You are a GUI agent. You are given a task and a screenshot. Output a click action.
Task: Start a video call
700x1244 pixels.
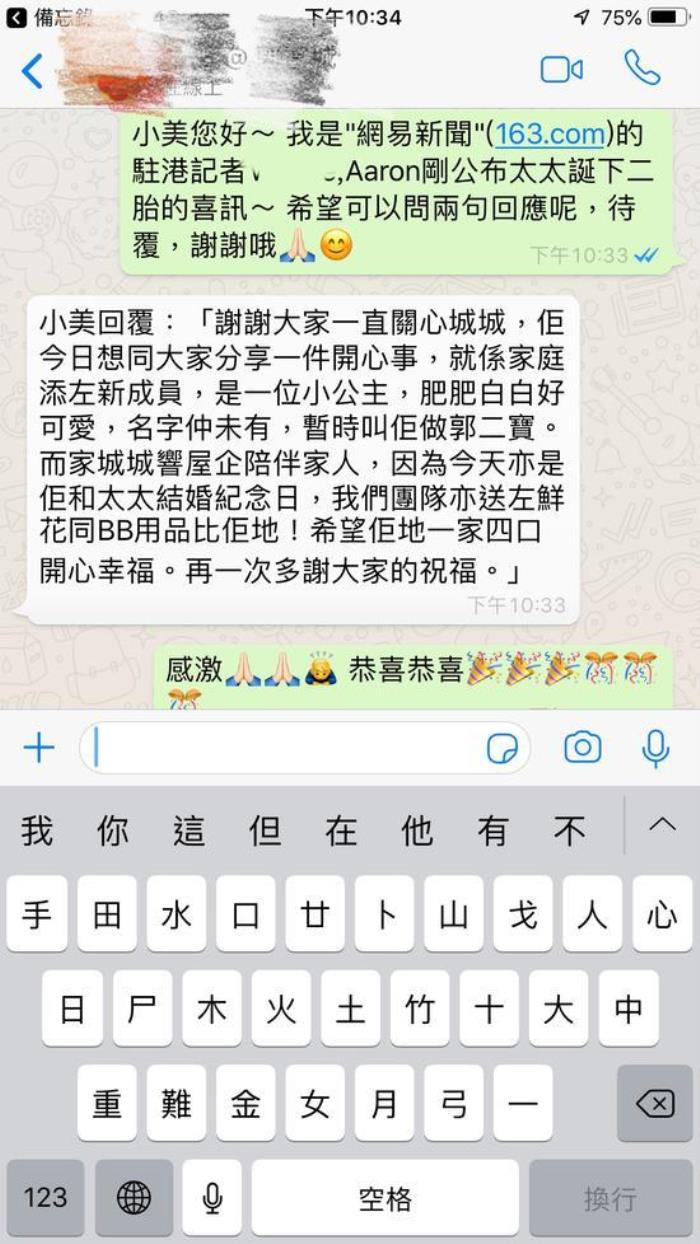561,69
